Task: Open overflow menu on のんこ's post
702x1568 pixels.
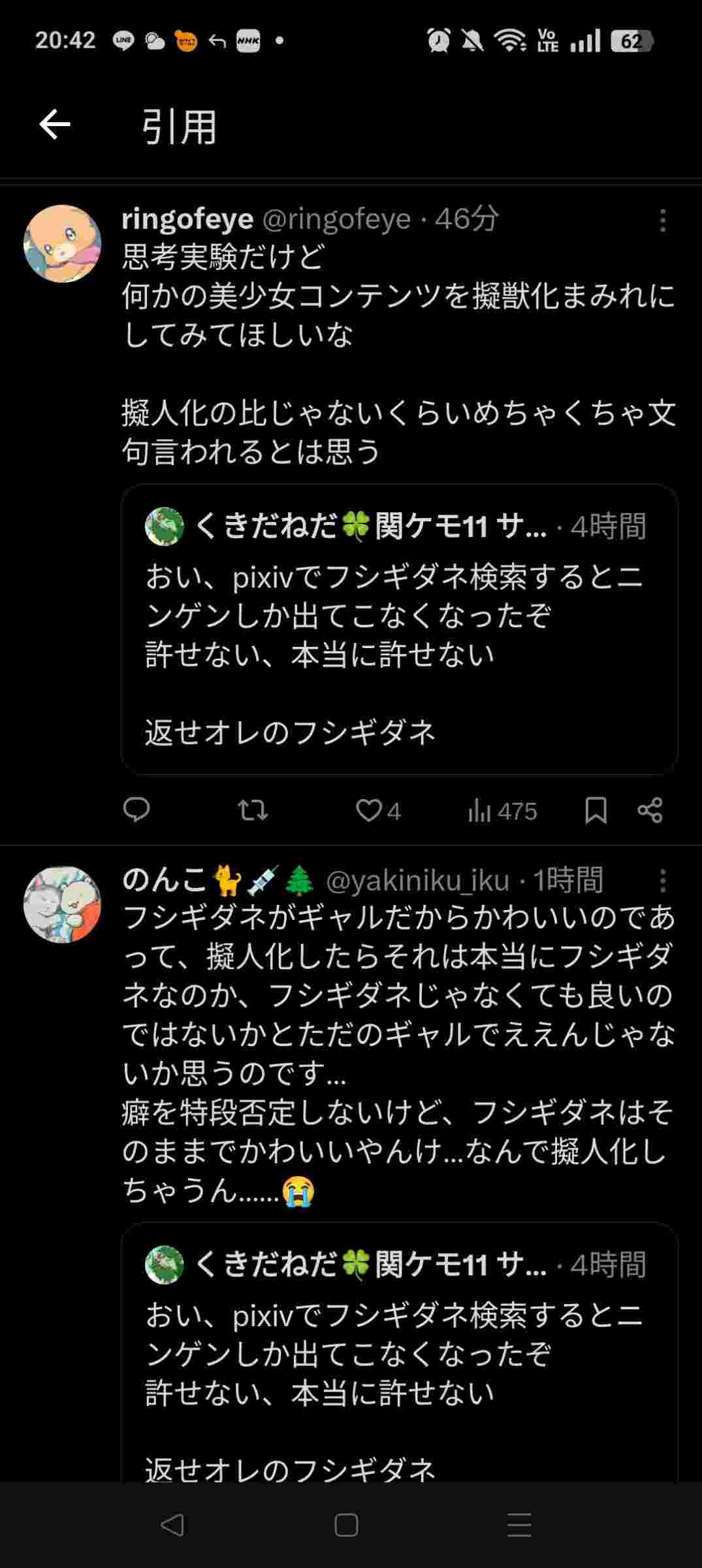Action: tap(662, 881)
